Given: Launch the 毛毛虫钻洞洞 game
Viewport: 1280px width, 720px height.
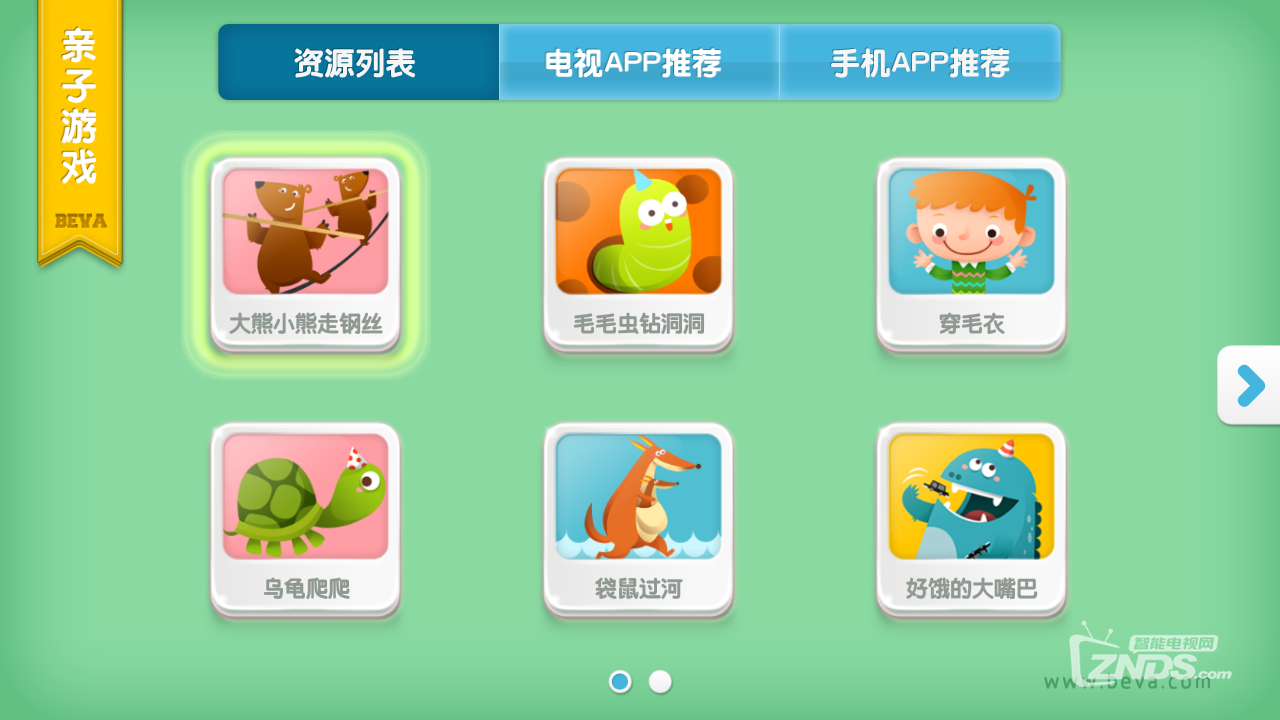Looking at the screenshot, I should [638, 252].
